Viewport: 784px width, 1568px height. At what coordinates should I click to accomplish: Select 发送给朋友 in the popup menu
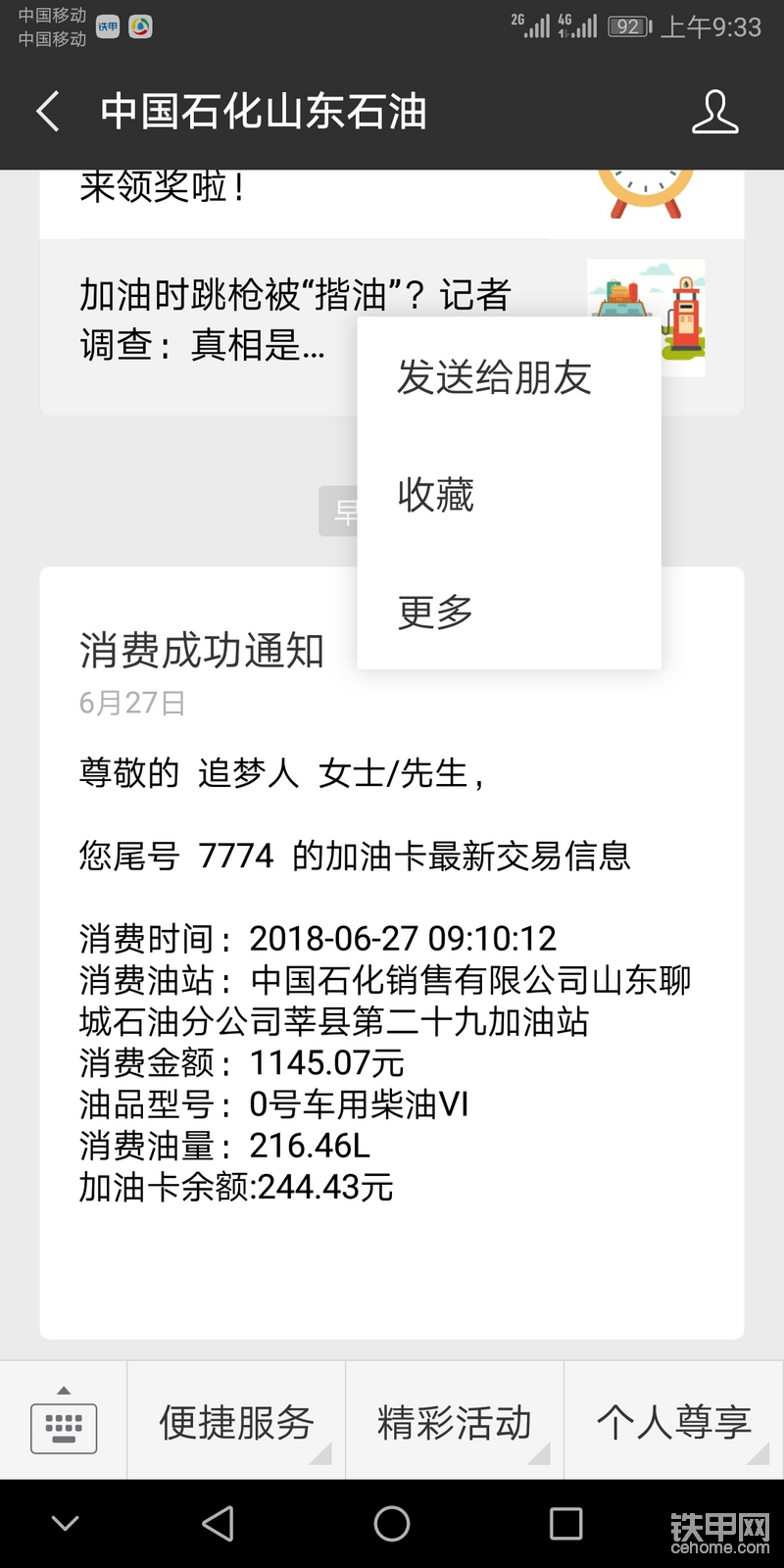494,377
